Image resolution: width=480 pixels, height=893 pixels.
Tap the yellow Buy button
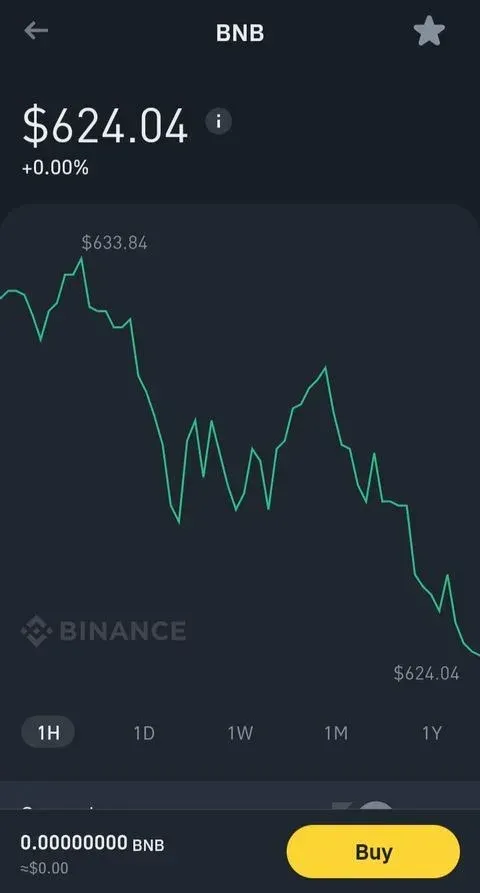point(374,851)
